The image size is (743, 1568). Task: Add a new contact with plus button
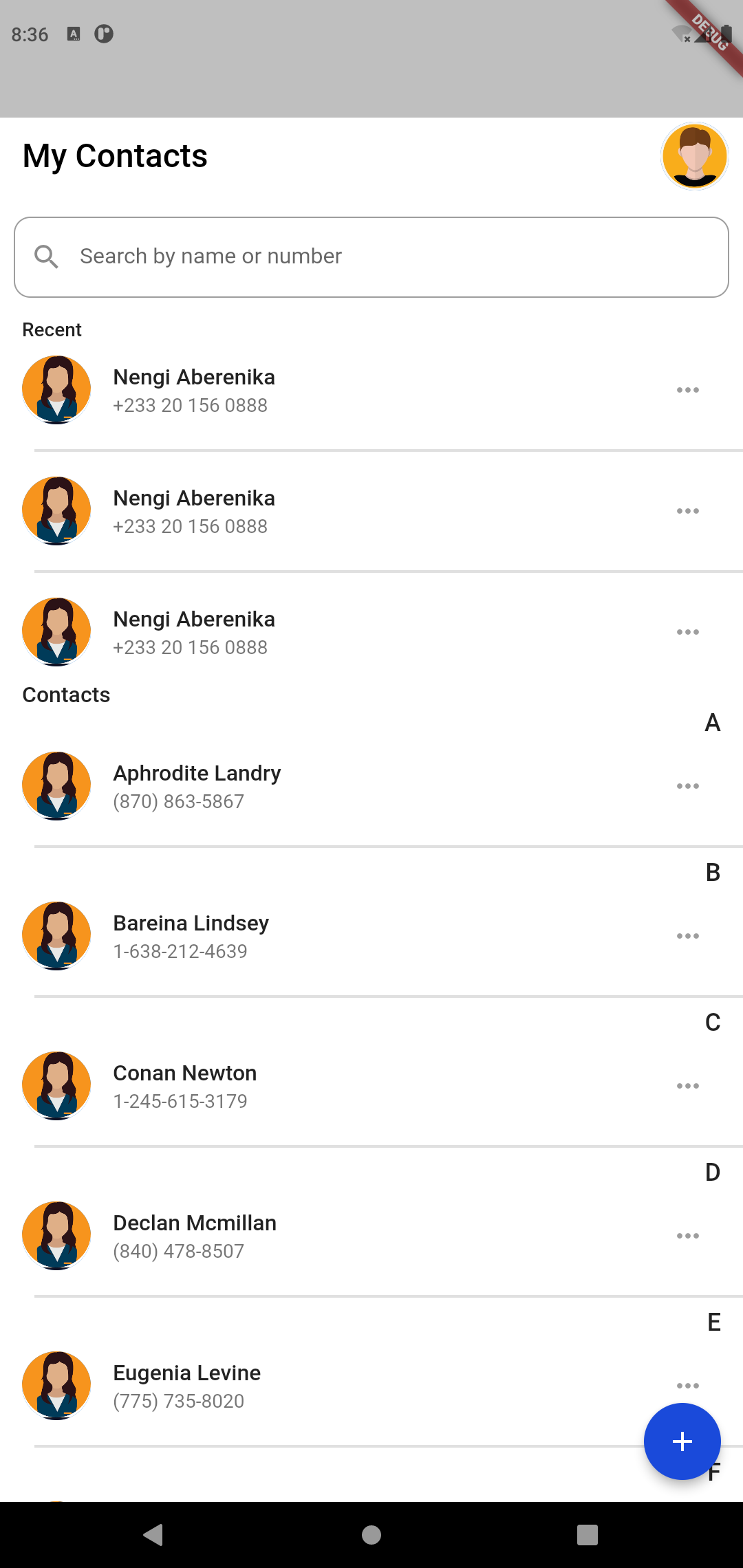pyautogui.click(x=682, y=1441)
